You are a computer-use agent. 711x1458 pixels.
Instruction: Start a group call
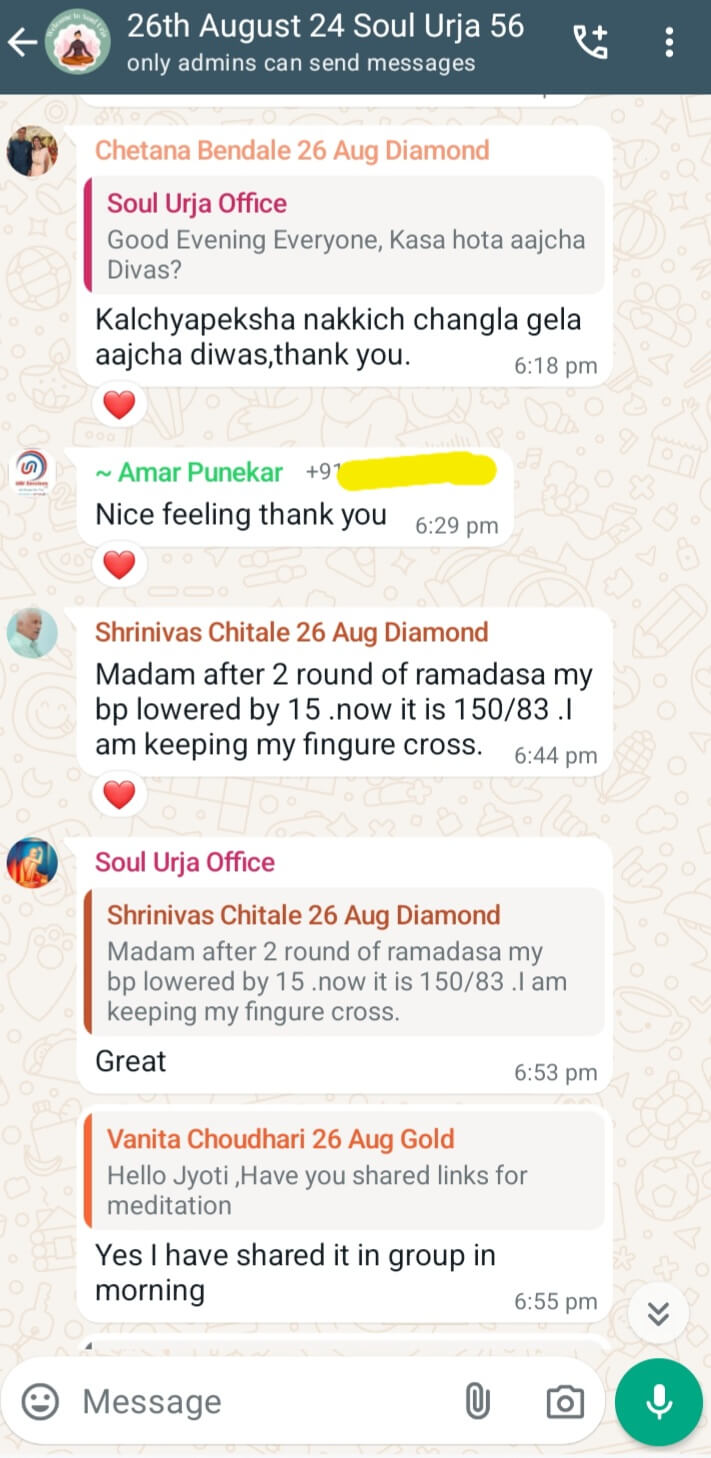(x=590, y=42)
